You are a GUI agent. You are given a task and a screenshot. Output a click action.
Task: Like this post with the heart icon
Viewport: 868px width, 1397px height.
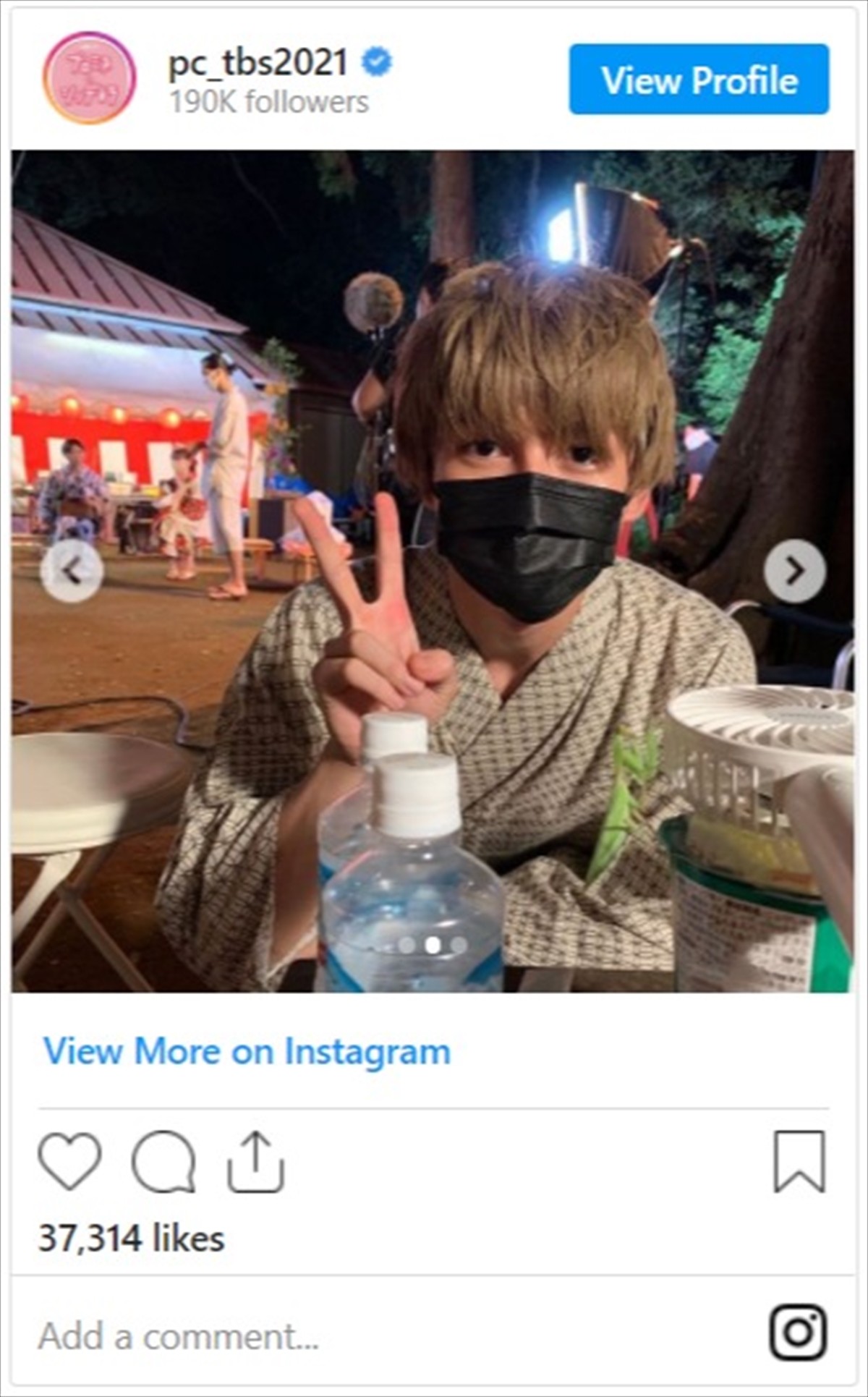69,1161
